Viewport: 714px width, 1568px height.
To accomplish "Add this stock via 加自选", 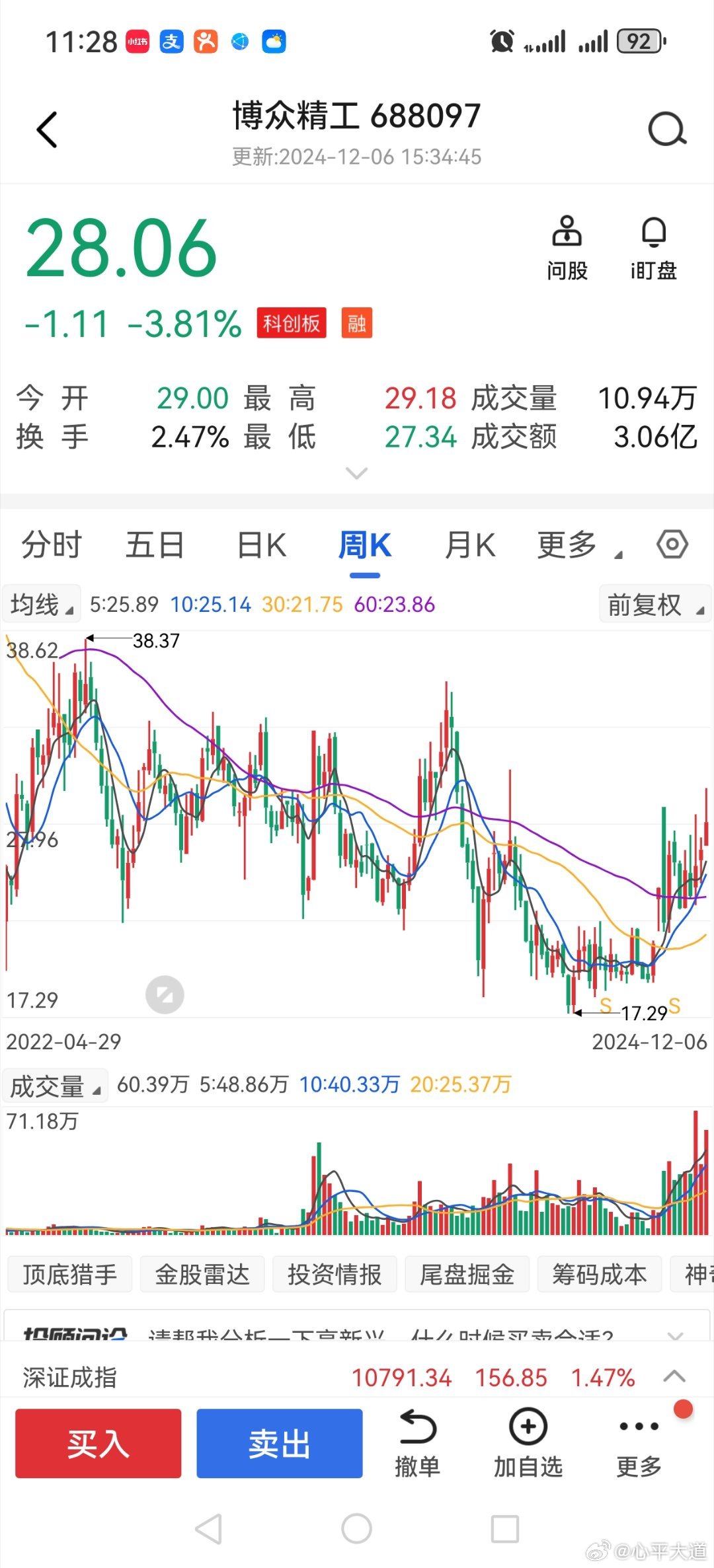I will [x=528, y=1444].
